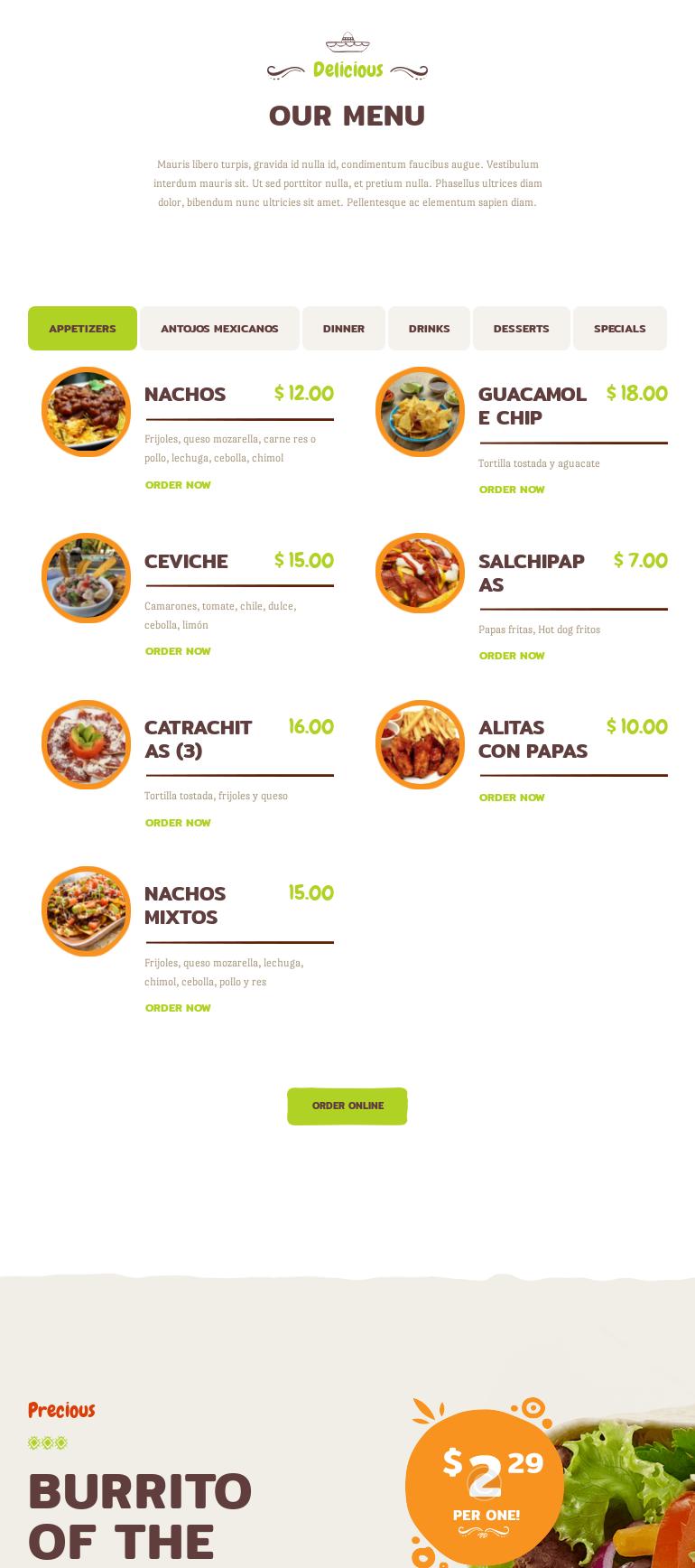Screen dimensions: 695x1568
Task: Click ORDER NOW under Nachos Mixtos
Action: click(178, 1008)
